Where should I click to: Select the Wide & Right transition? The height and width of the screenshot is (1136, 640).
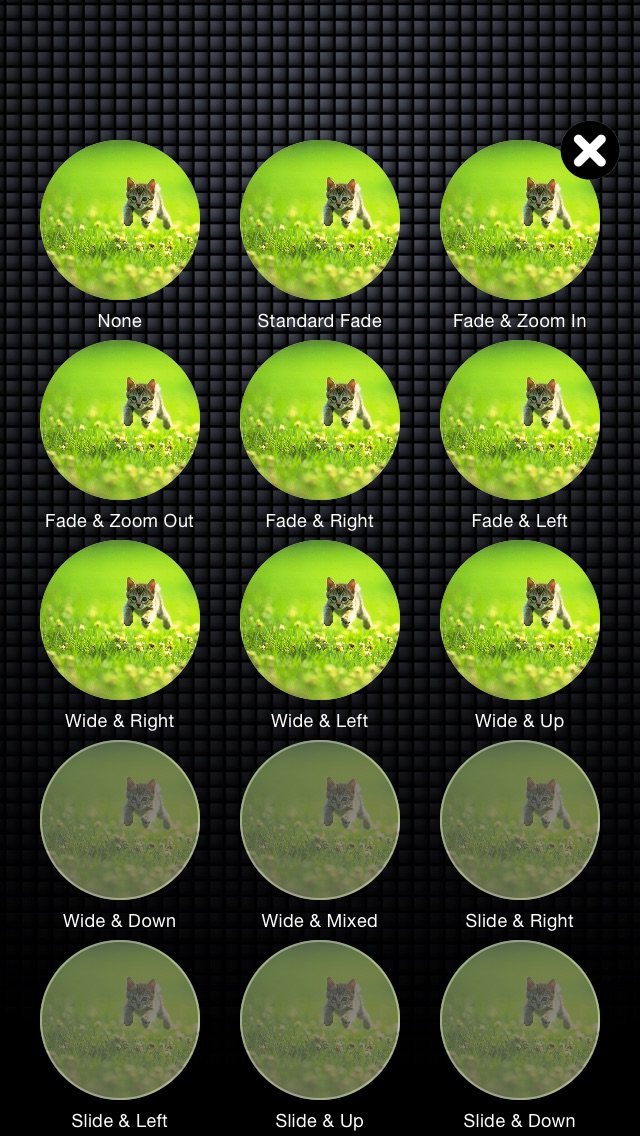coord(120,620)
